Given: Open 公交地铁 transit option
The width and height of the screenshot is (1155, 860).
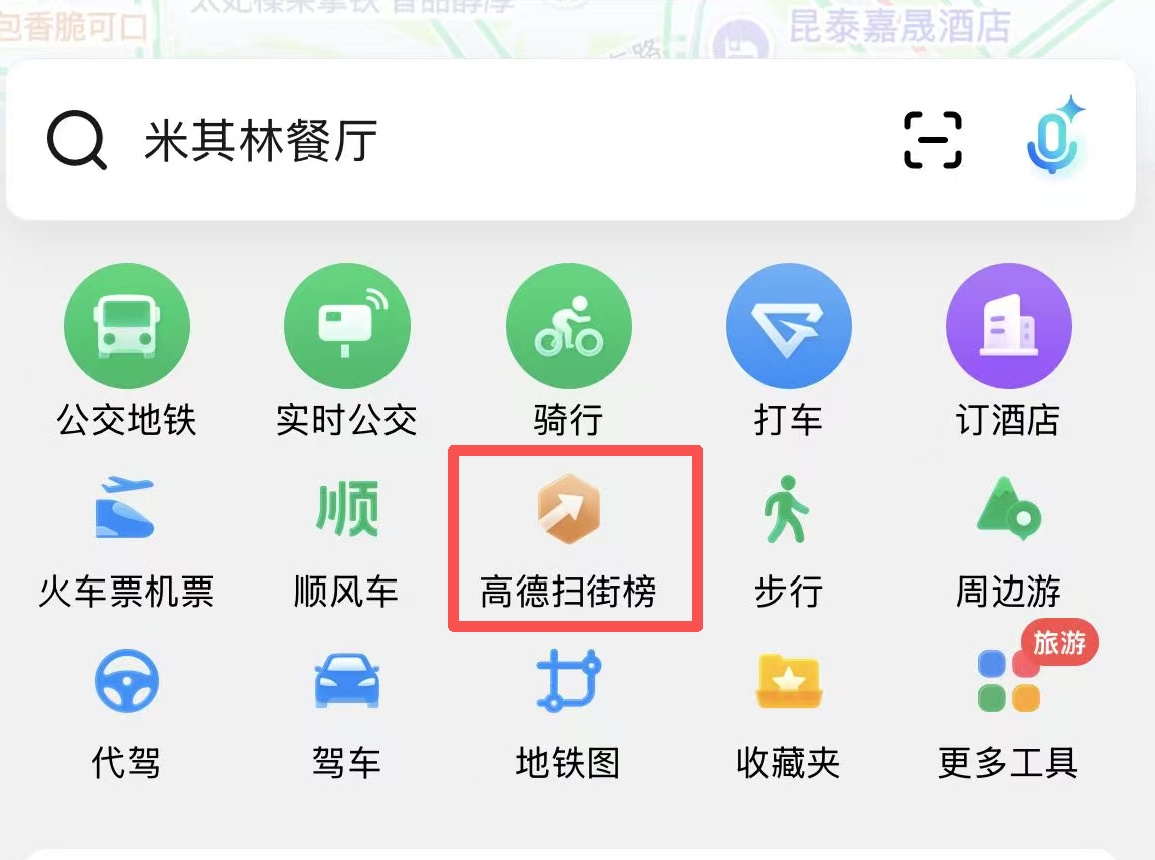Looking at the screenshot, I should pos(127,352).
